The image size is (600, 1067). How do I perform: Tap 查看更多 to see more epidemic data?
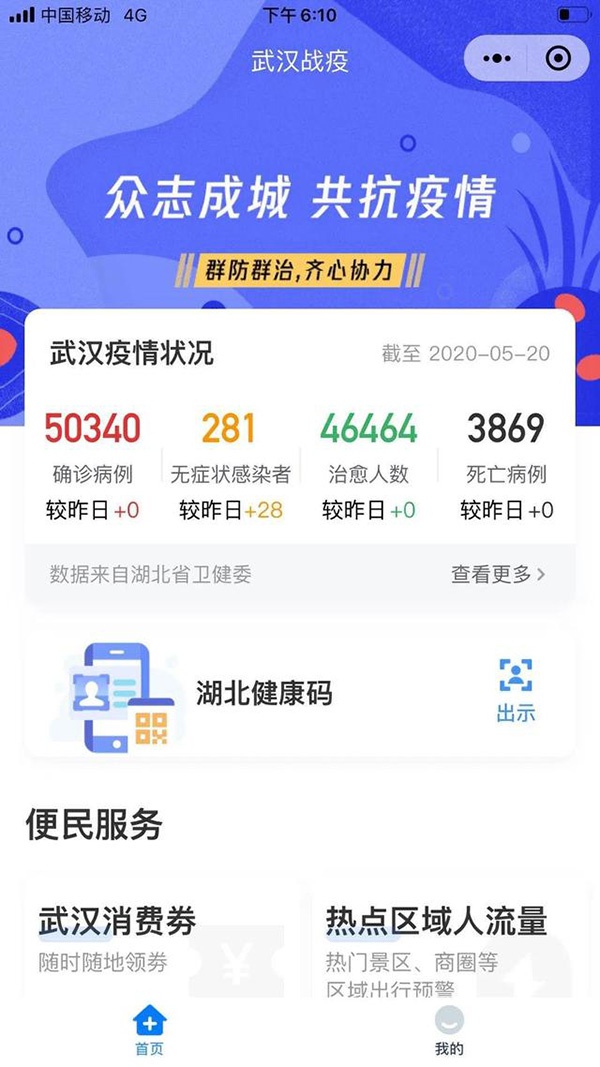click(x=498, y=574)
